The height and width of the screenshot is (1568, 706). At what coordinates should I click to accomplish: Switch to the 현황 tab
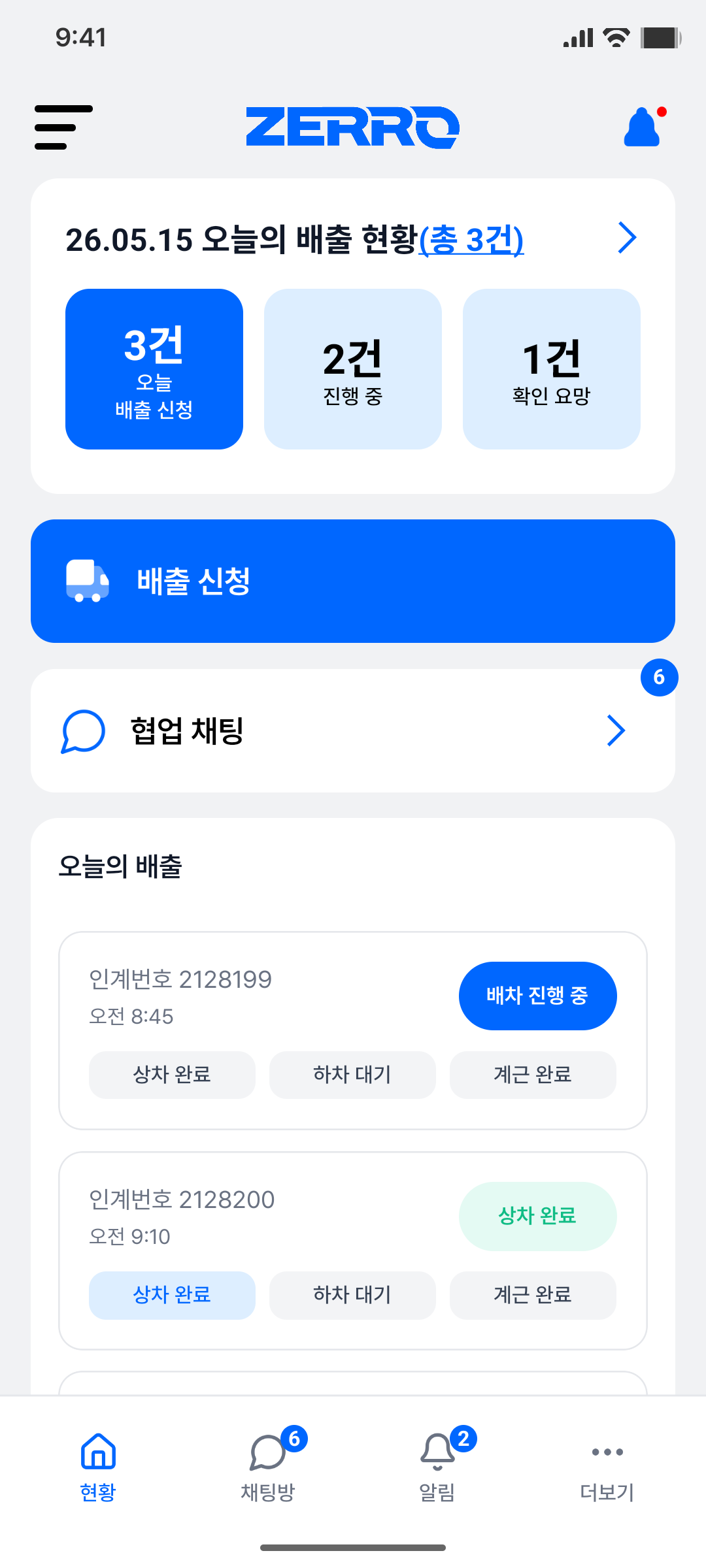(98, 1467)
